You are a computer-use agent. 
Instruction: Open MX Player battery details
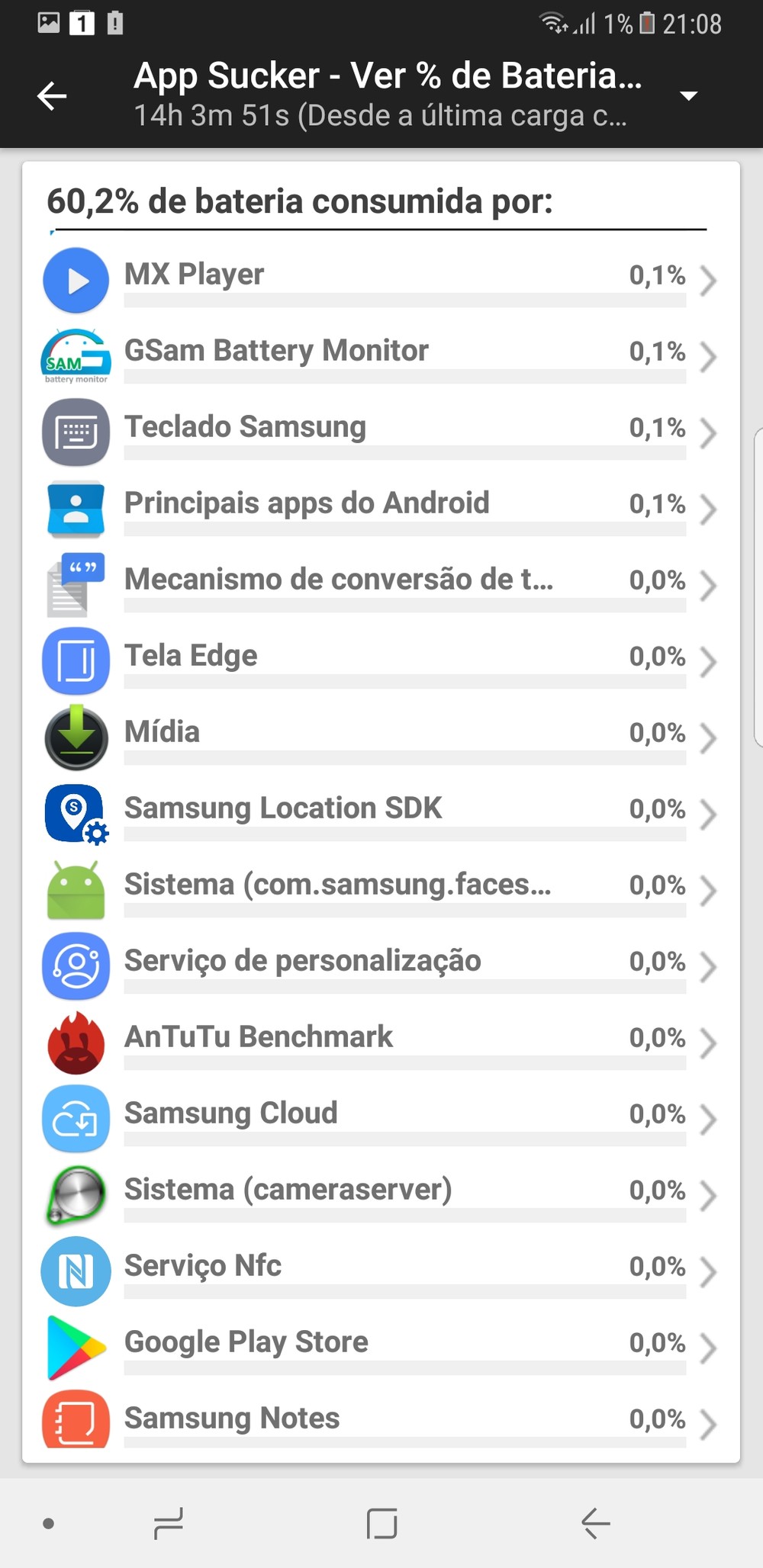click(381, 279)
